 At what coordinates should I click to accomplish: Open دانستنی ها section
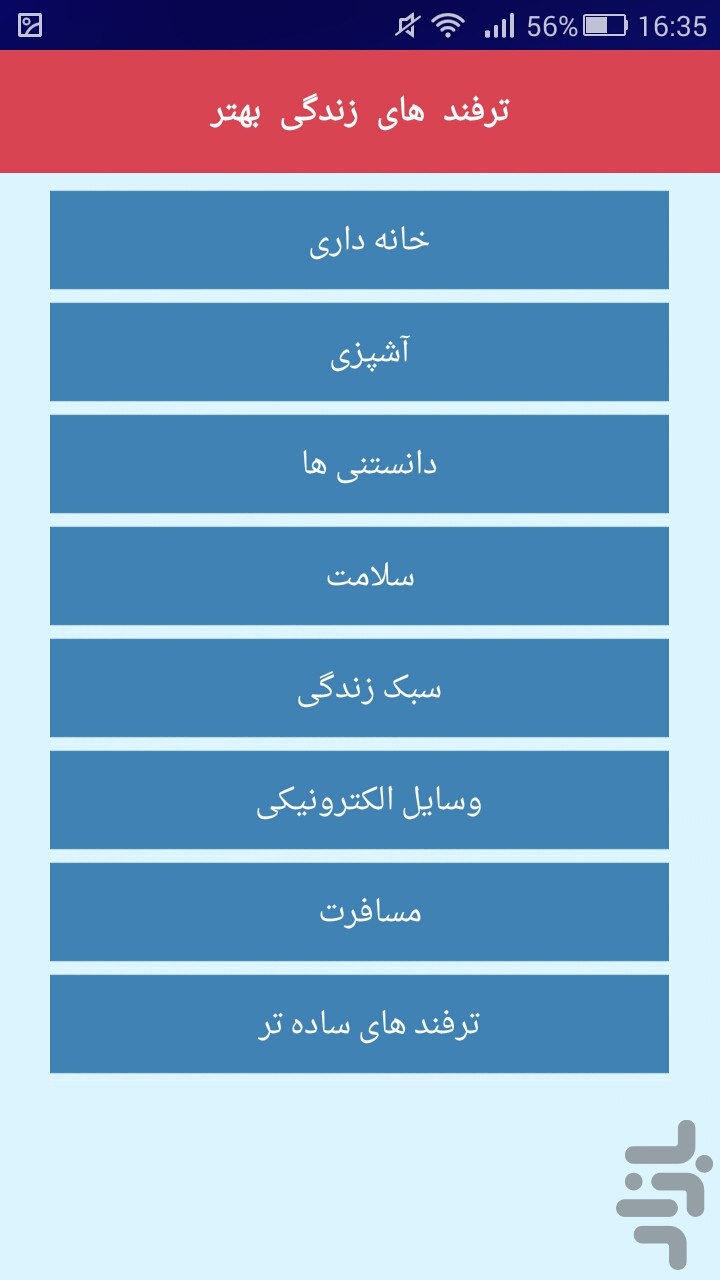[x=359, y=464]
